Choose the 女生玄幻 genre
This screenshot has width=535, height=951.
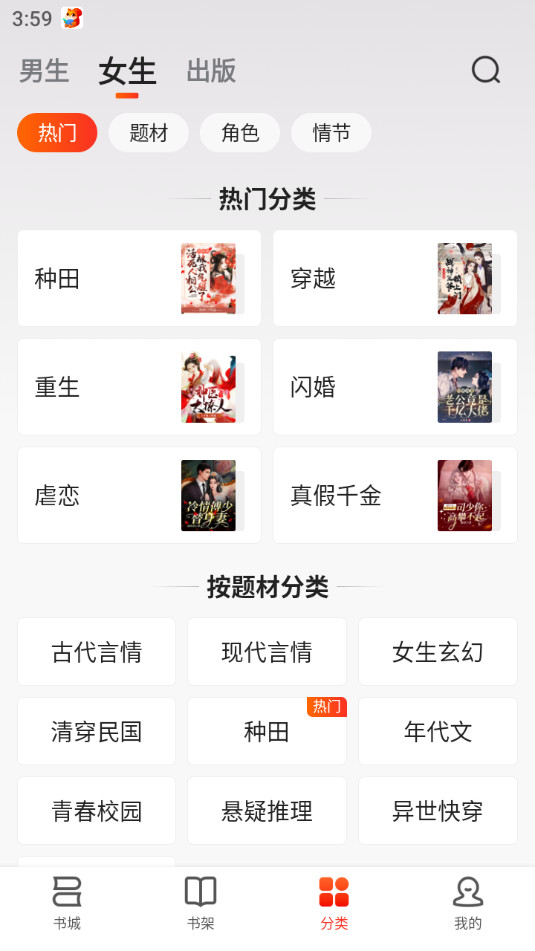[x=438, y=652]
